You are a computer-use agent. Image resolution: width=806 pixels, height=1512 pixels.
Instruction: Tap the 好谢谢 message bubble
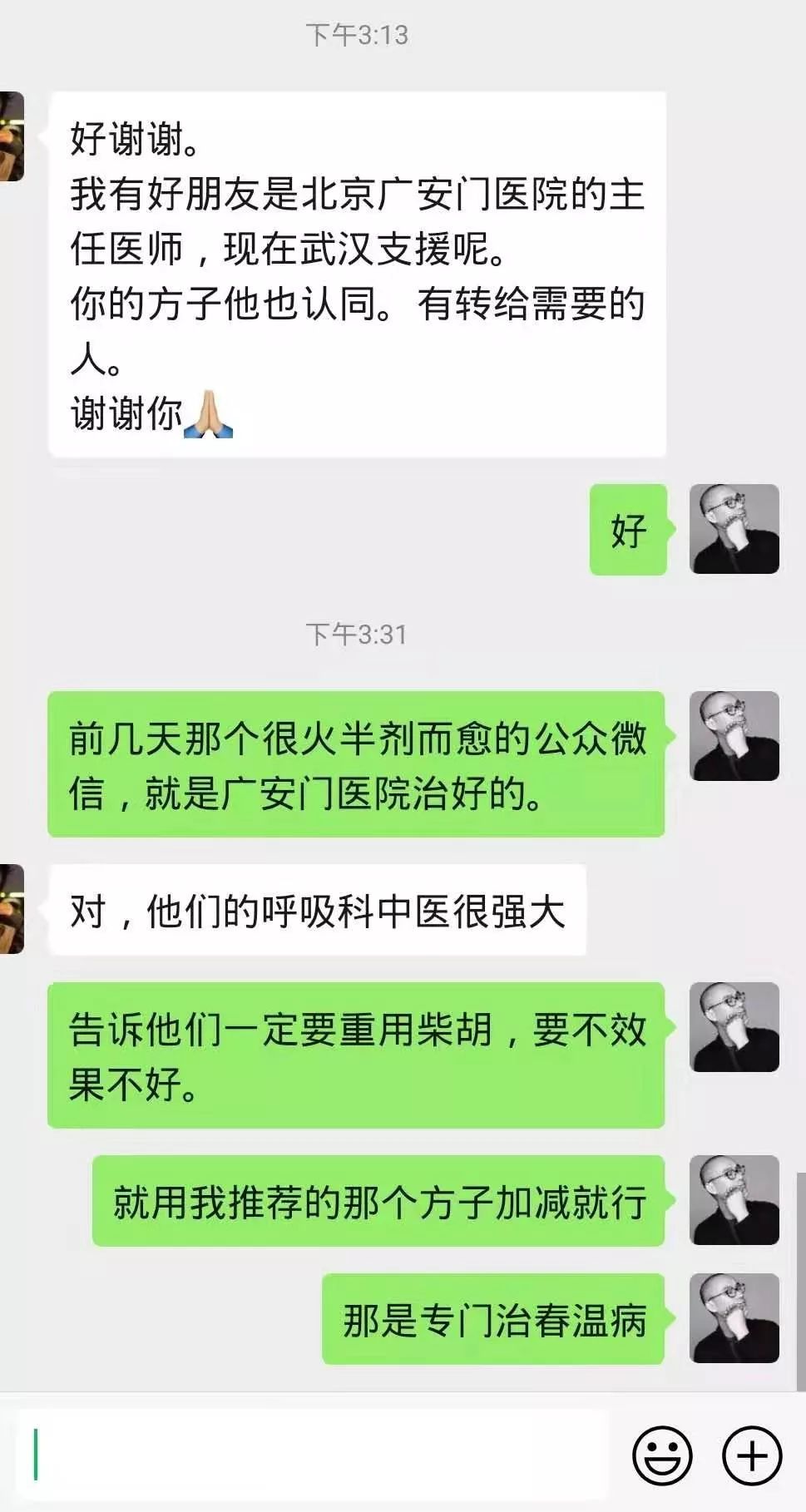358,274
